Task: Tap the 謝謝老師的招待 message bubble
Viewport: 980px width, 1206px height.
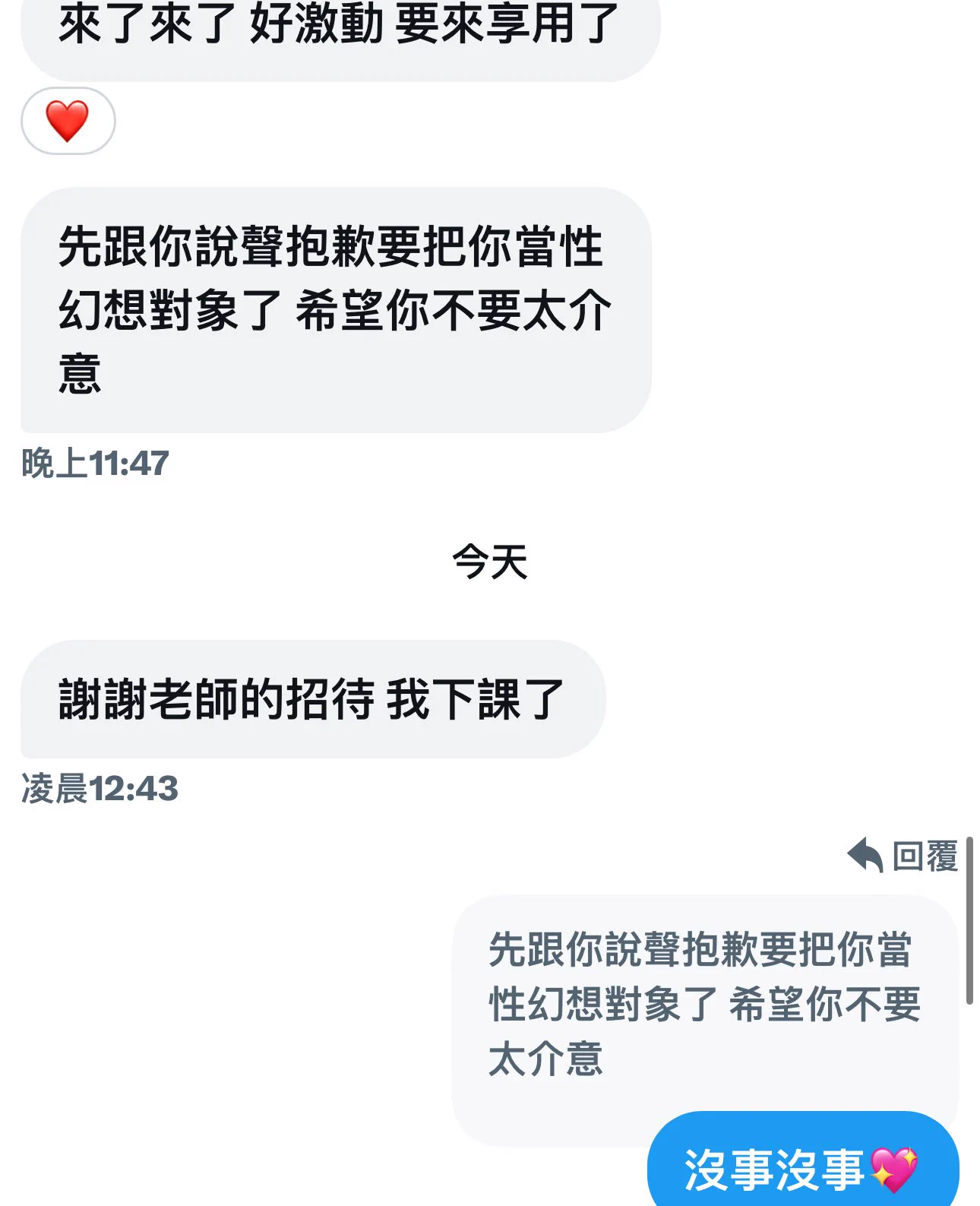Action: [x=311, y=699]
